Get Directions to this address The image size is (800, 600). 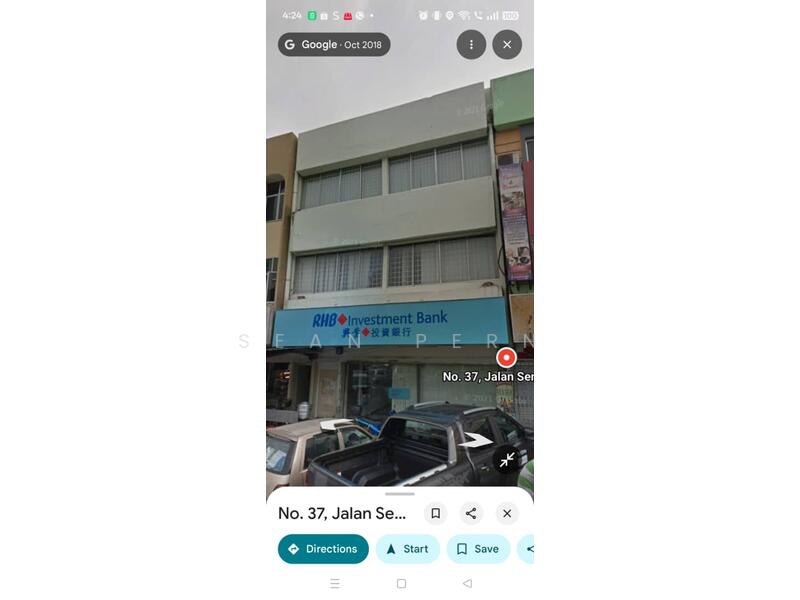click(x=323, y=549)
